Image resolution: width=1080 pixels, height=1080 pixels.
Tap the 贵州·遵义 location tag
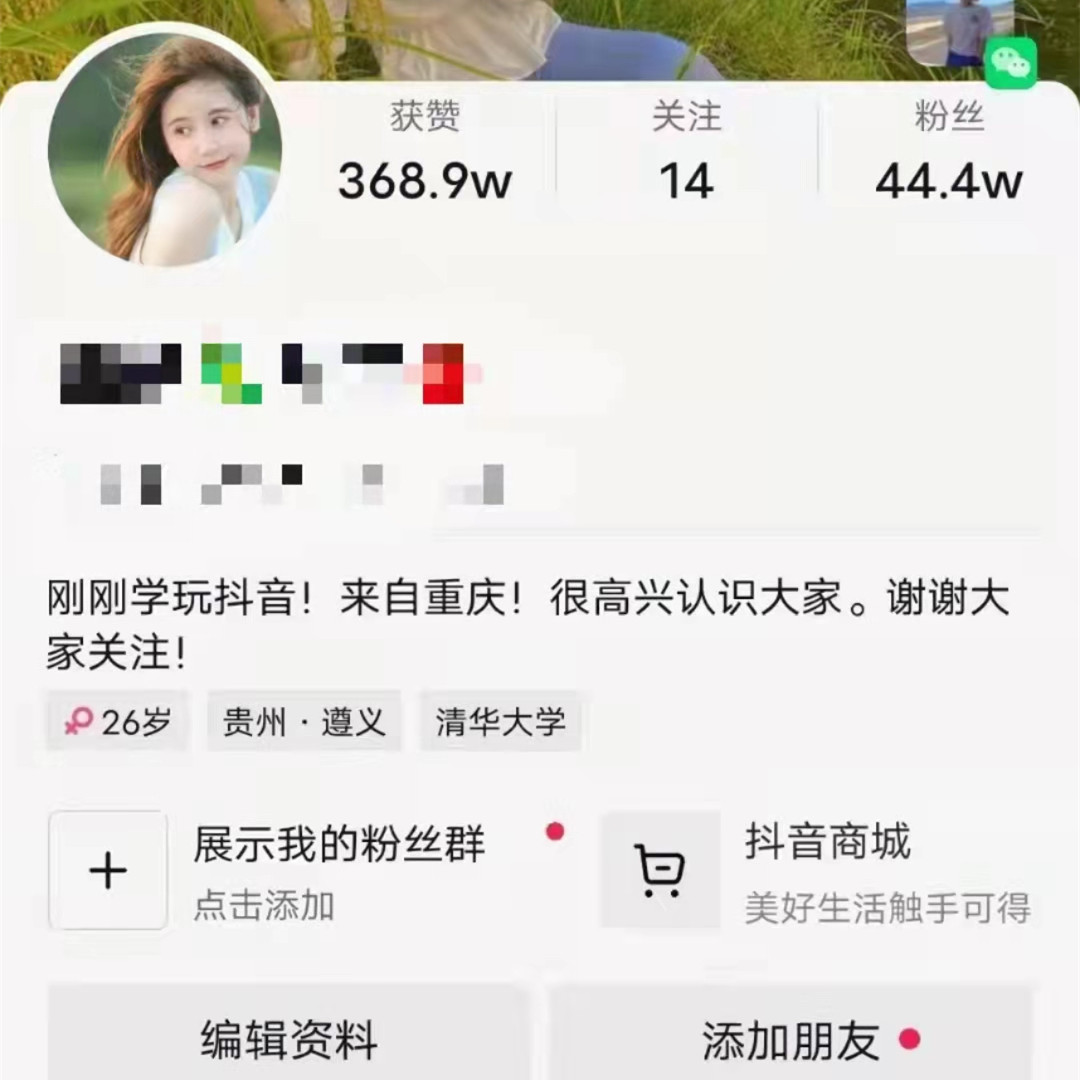(304, 721)
